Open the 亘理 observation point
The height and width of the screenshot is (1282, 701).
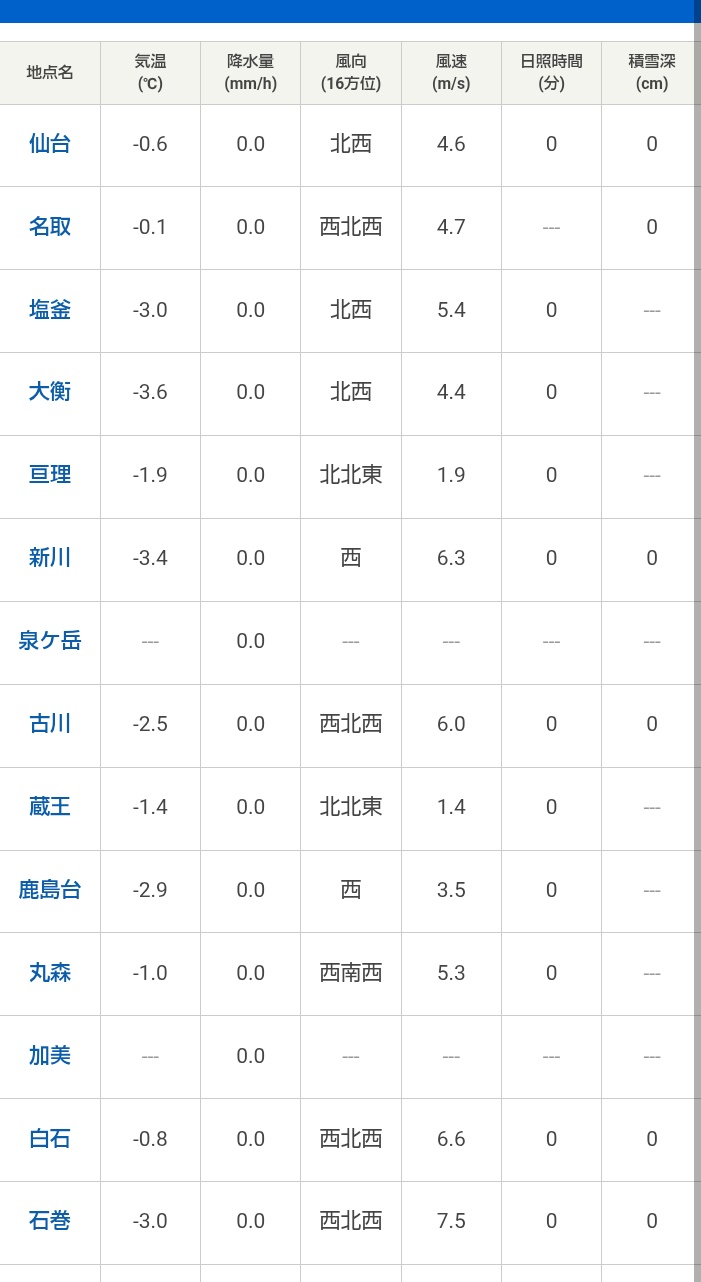click(50, 475)
